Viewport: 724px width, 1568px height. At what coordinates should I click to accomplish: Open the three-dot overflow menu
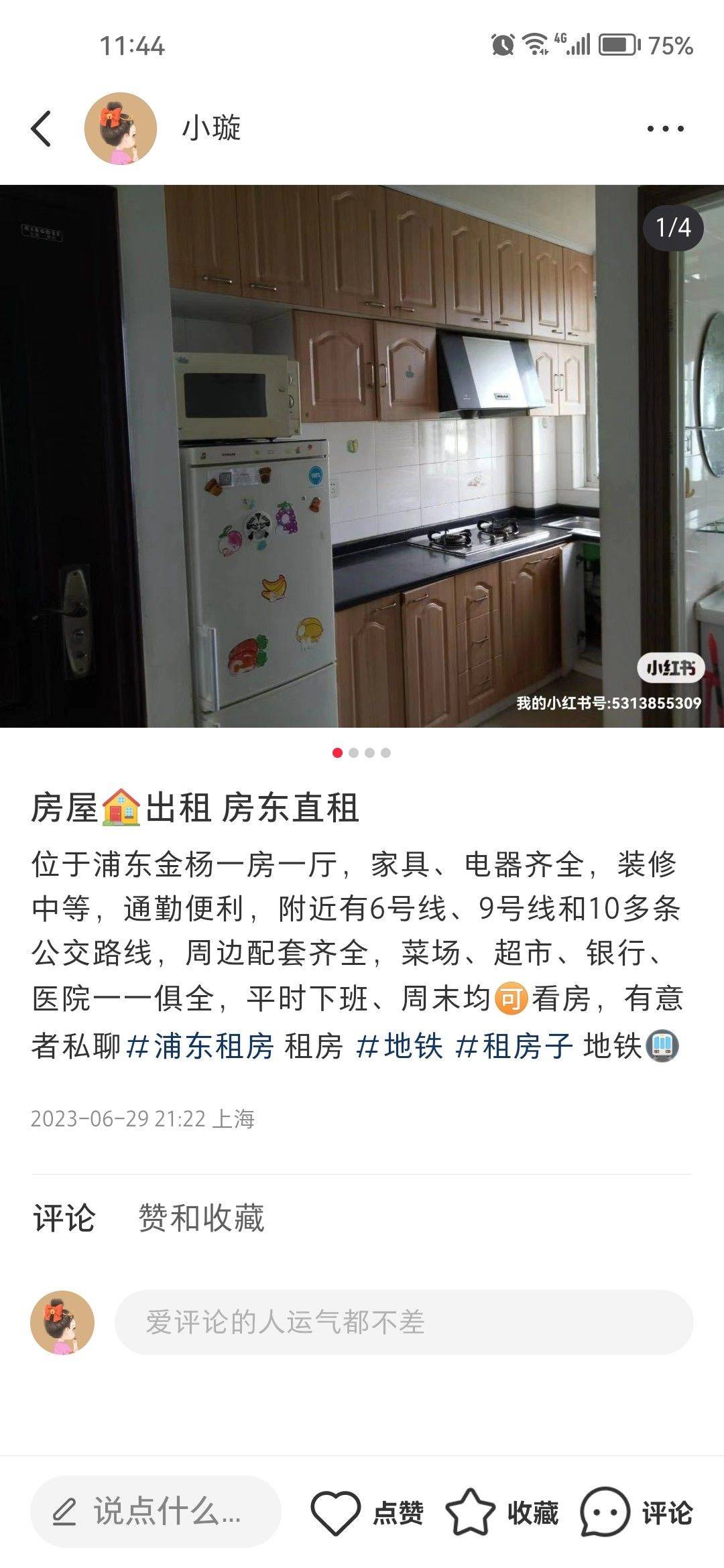665,129
